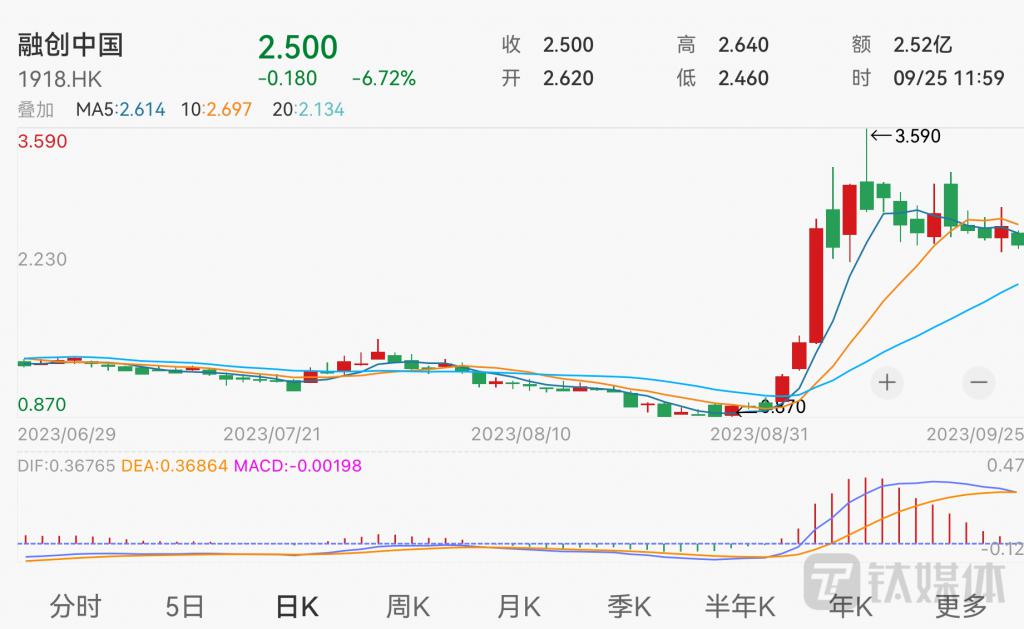Select the 季K quarterly chart tab

pos(630,606)
